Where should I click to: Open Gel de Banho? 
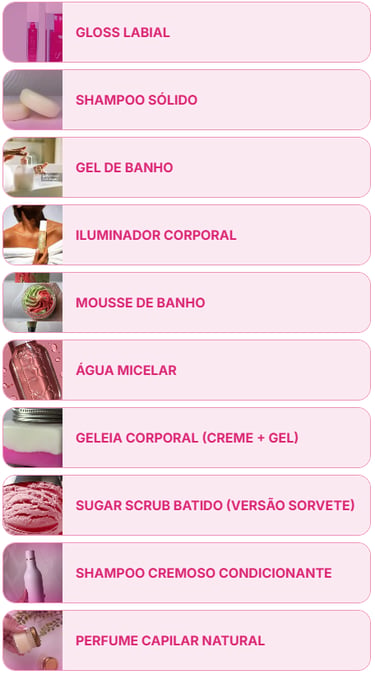[x=186, y=167]
